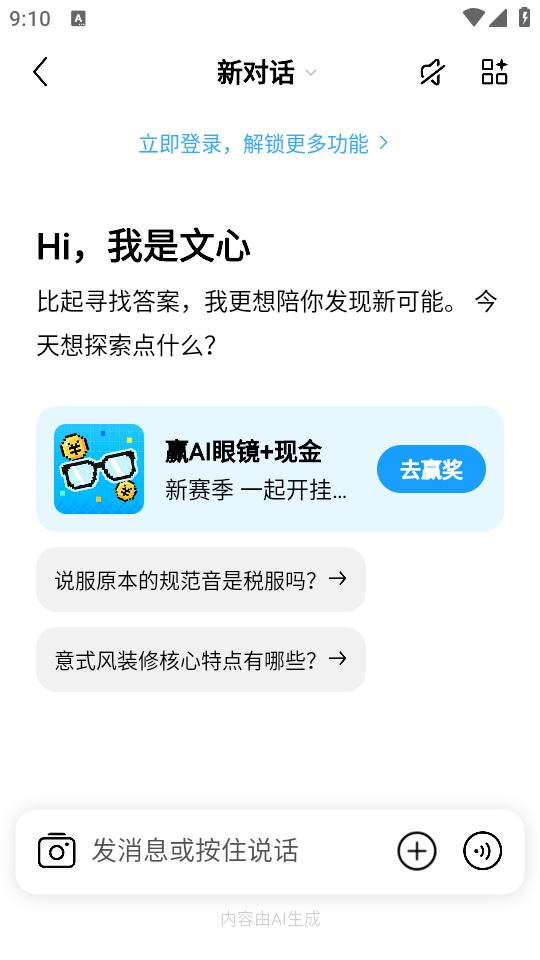
Task: Start voice conversation mode
Action: point(482,851)
